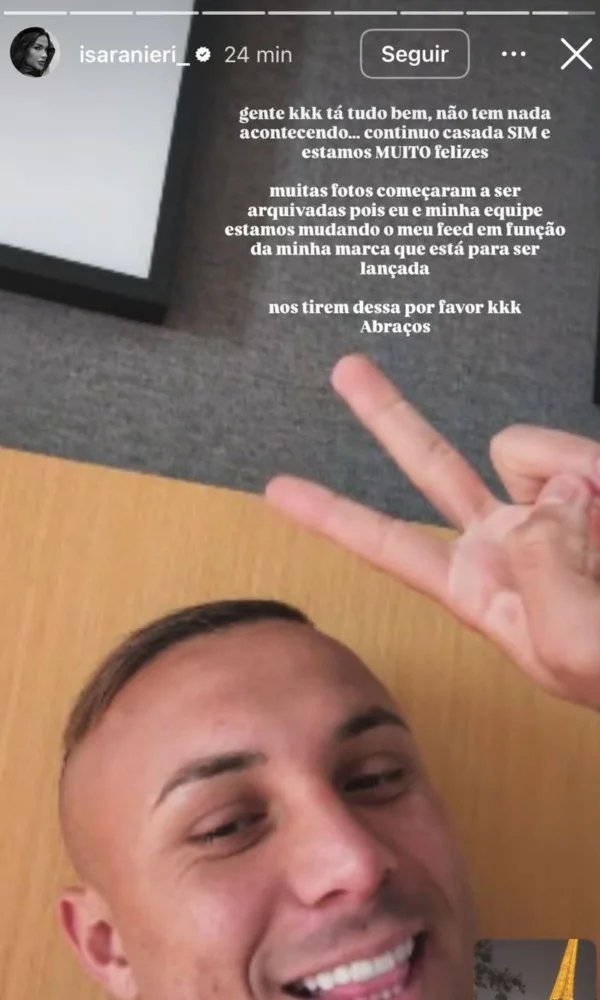Open the three-dot story options menu

[514, 54]
